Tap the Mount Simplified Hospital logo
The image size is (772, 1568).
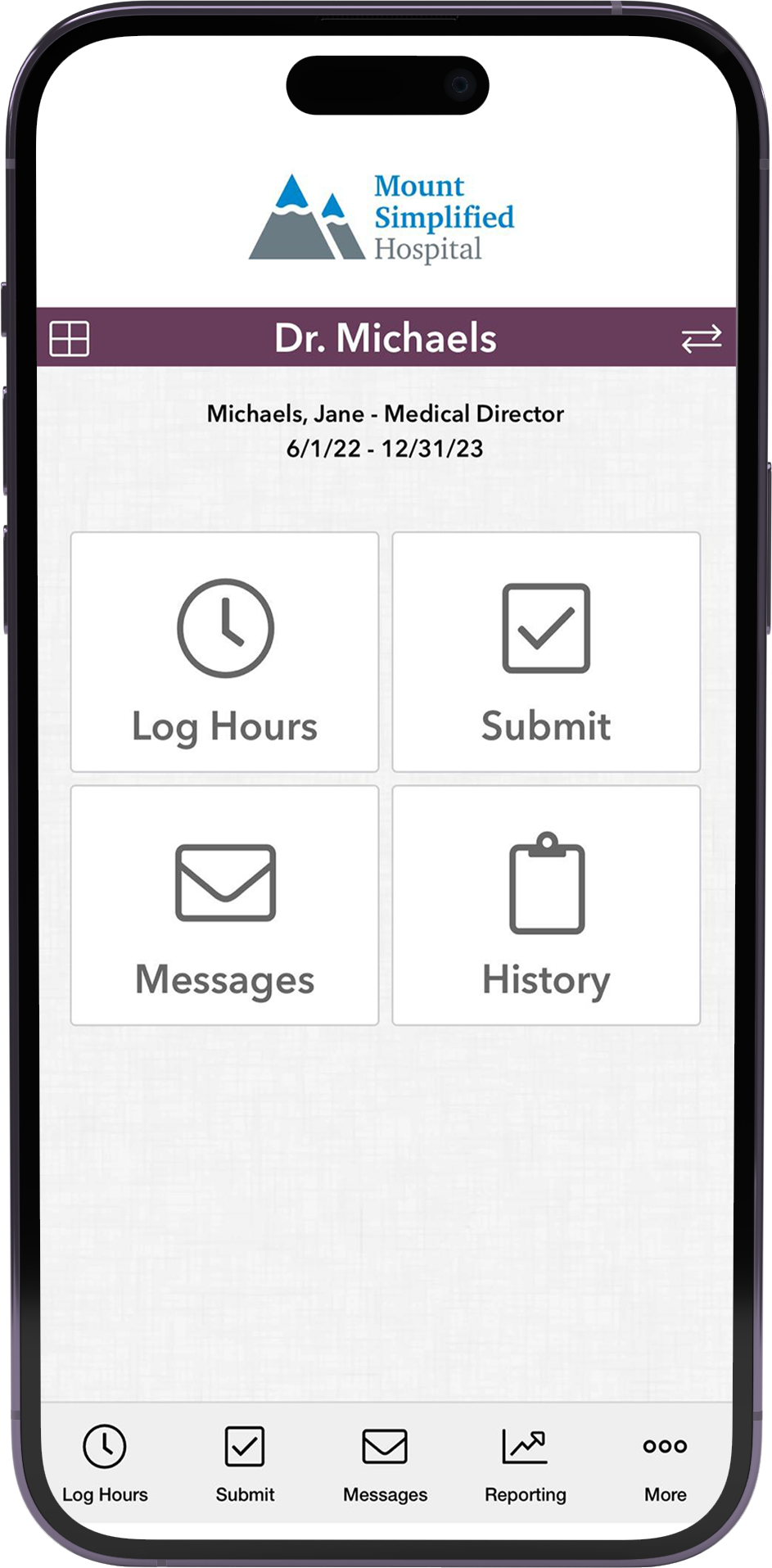[x=381, y=215]
